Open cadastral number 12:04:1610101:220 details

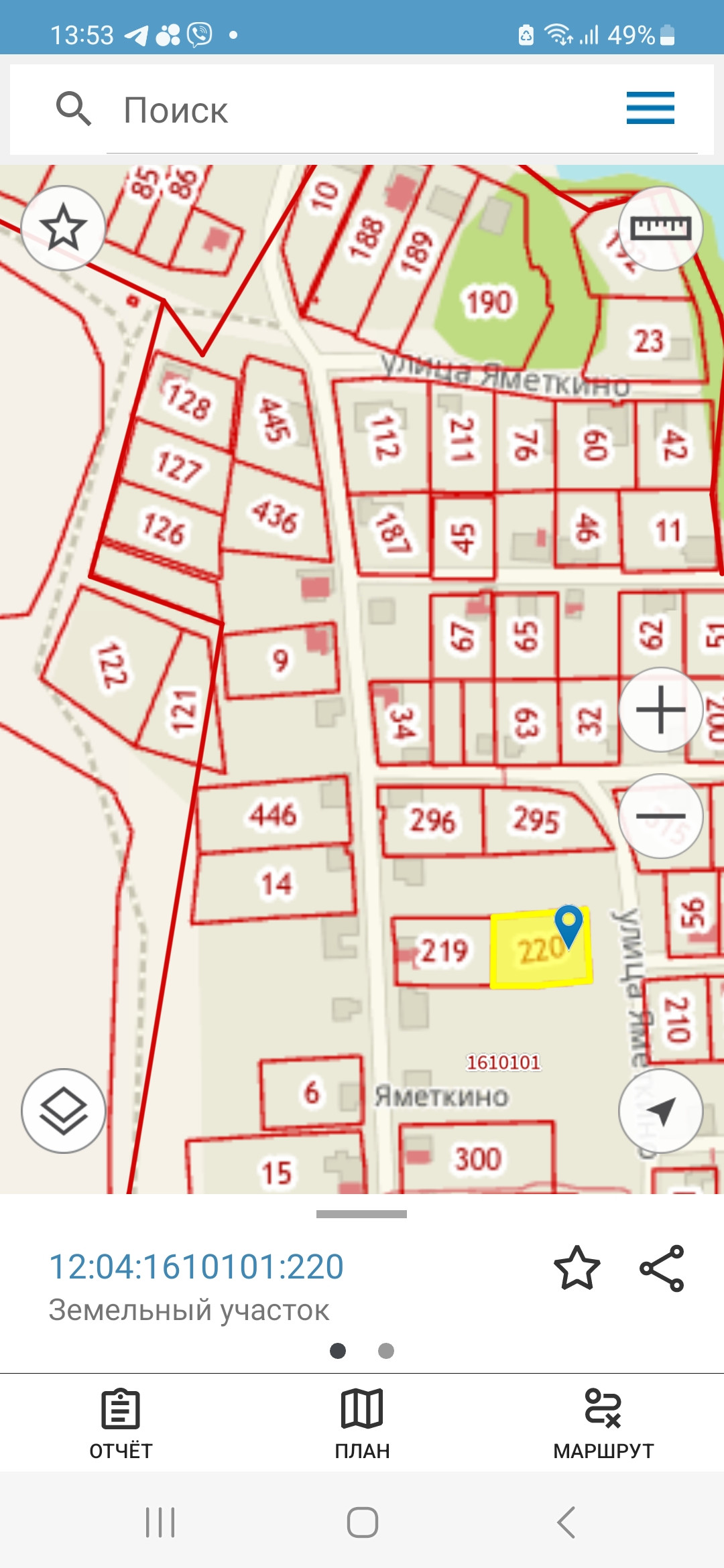click(196, 1266)
